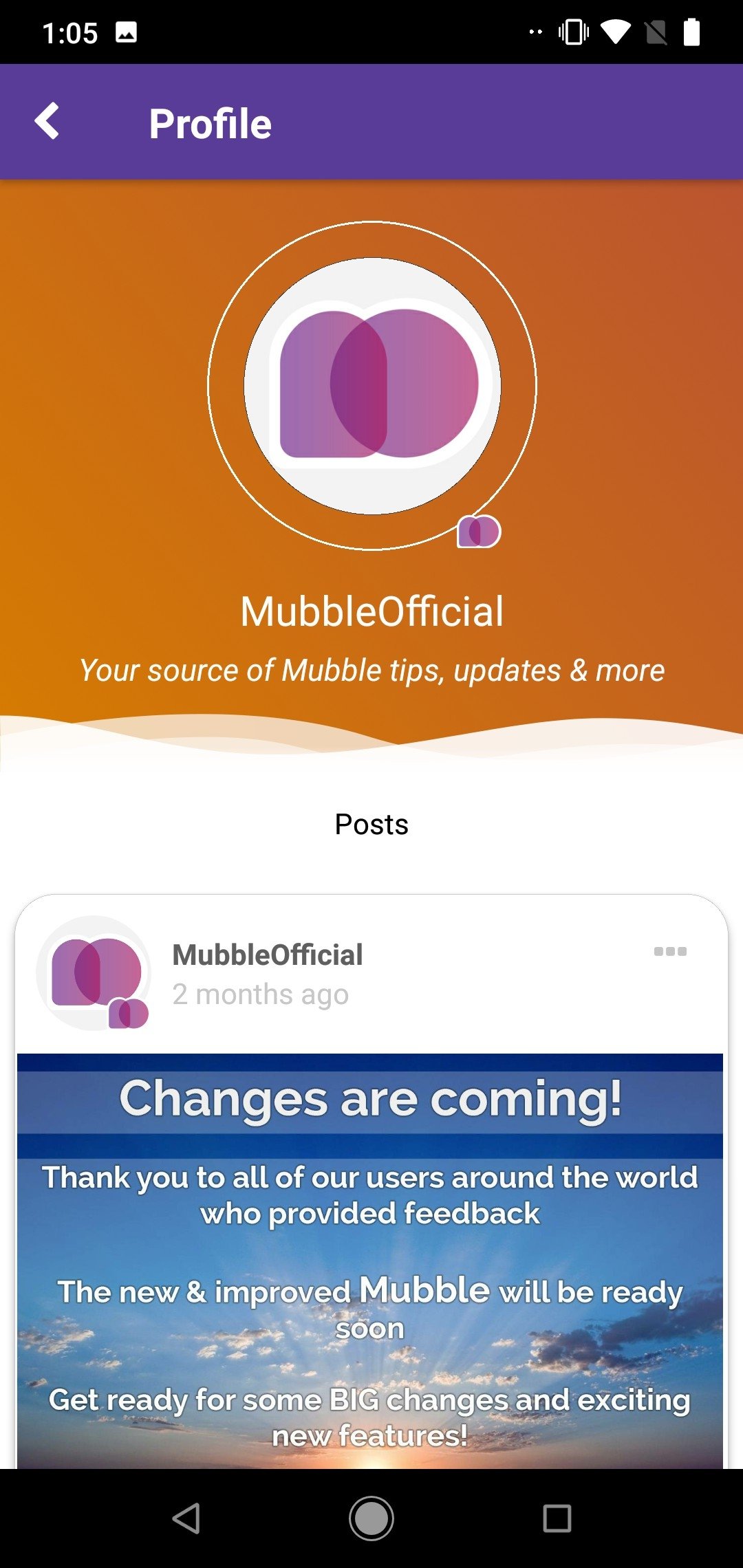Image resolution: width=743 pixels, height=1568 pixels.
Task: Open recent apps from the navigation bar
Action: coord(557,1518)
